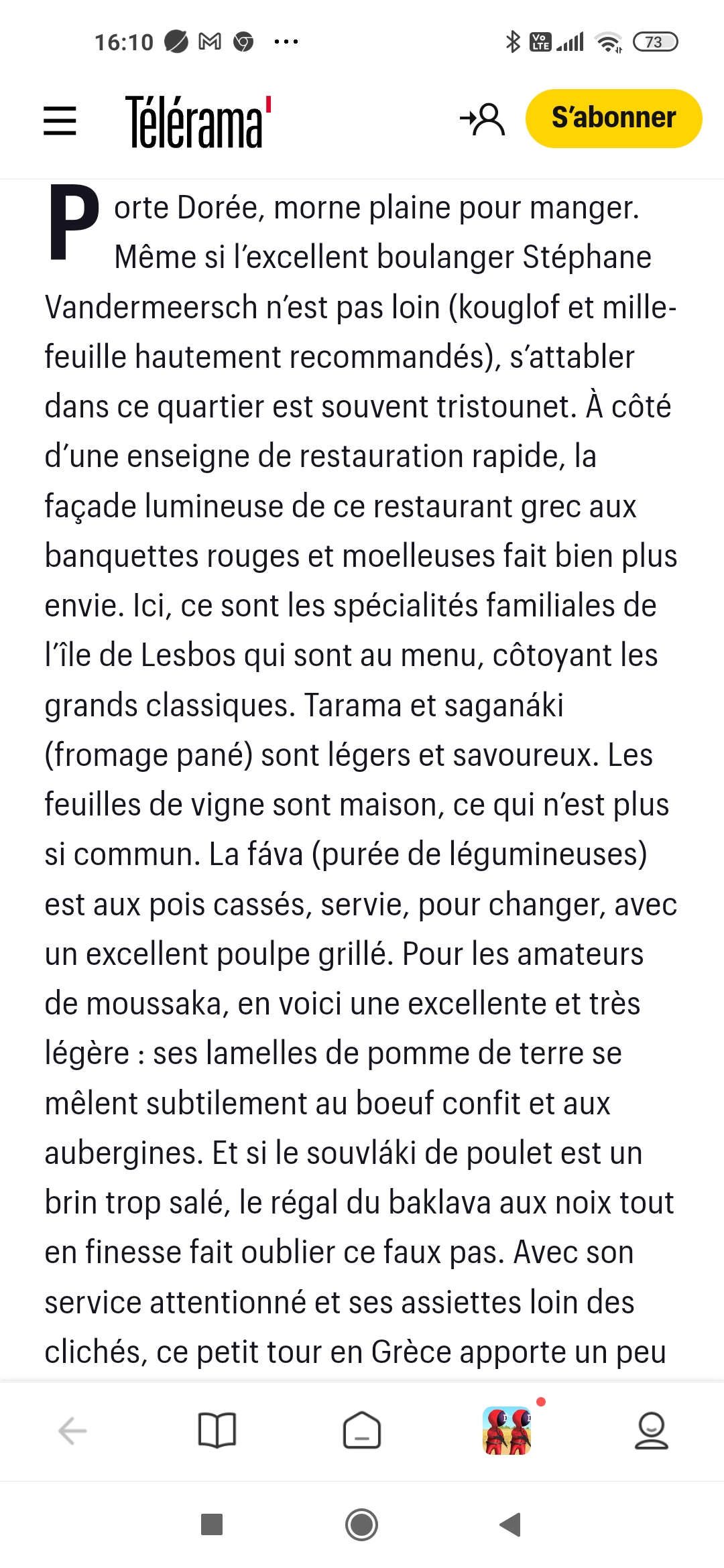
Task: Open the browser bookmarks book icon
Action: tap(217, 1431)
